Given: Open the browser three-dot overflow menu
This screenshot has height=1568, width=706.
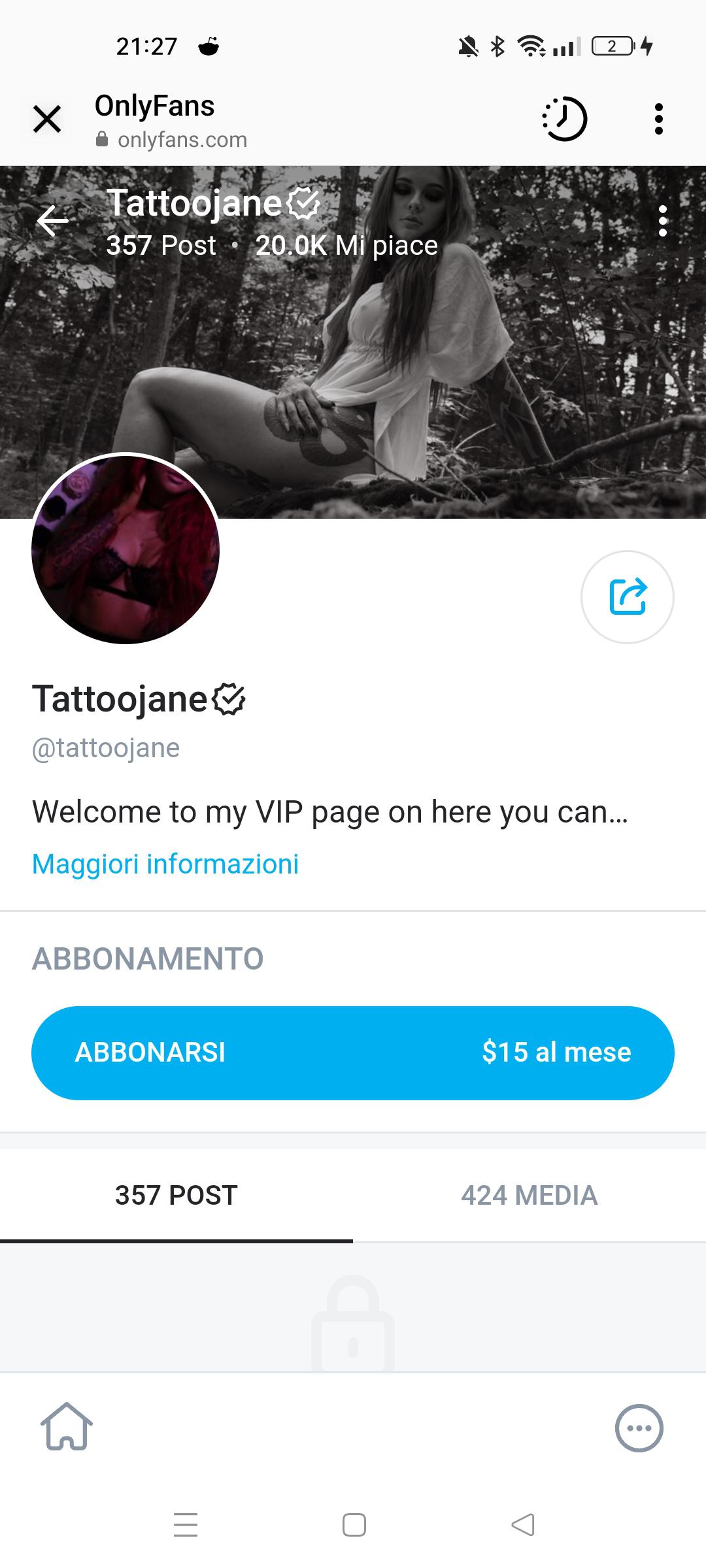Looking at the screenshot, I should (660, 120).
